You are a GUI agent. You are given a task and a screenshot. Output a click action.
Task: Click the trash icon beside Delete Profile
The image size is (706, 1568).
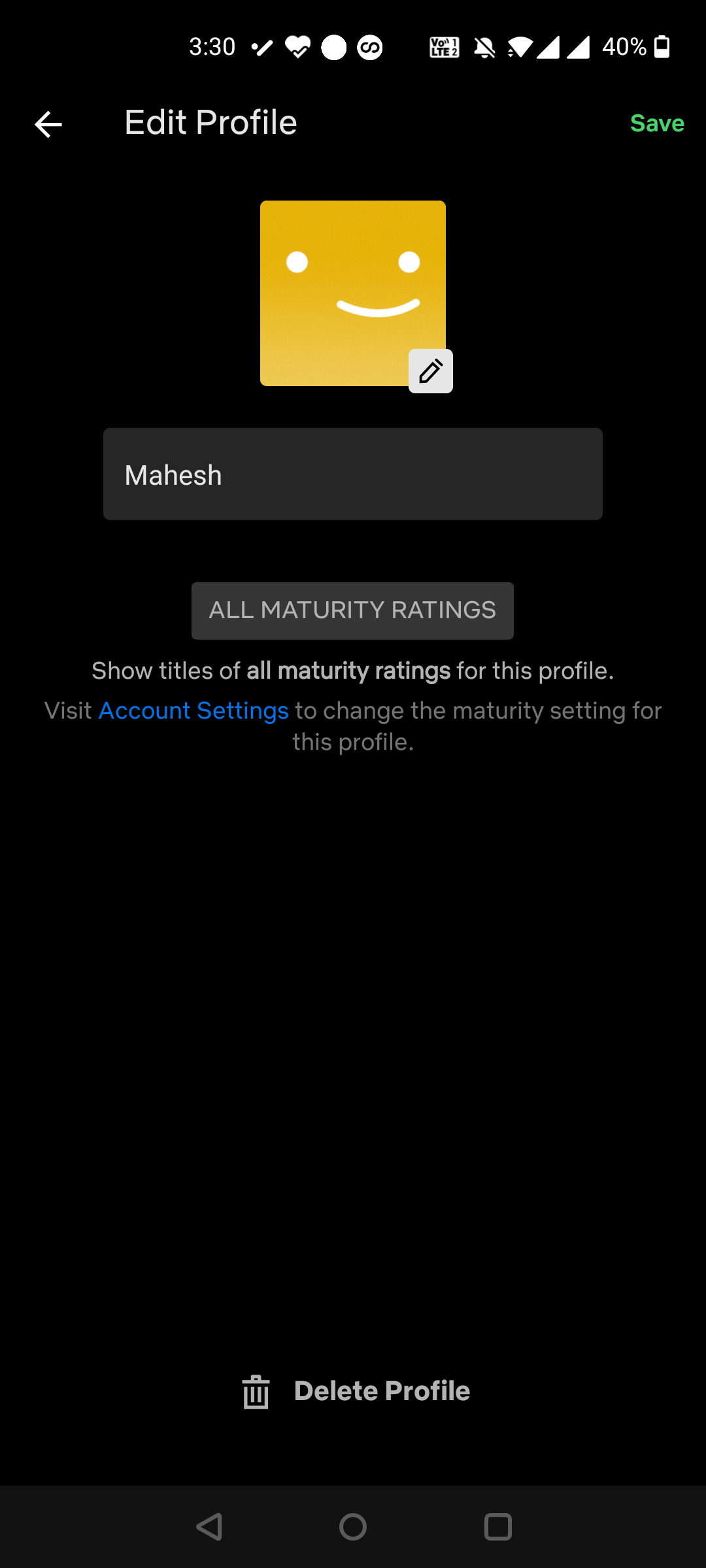[256, 1390]
